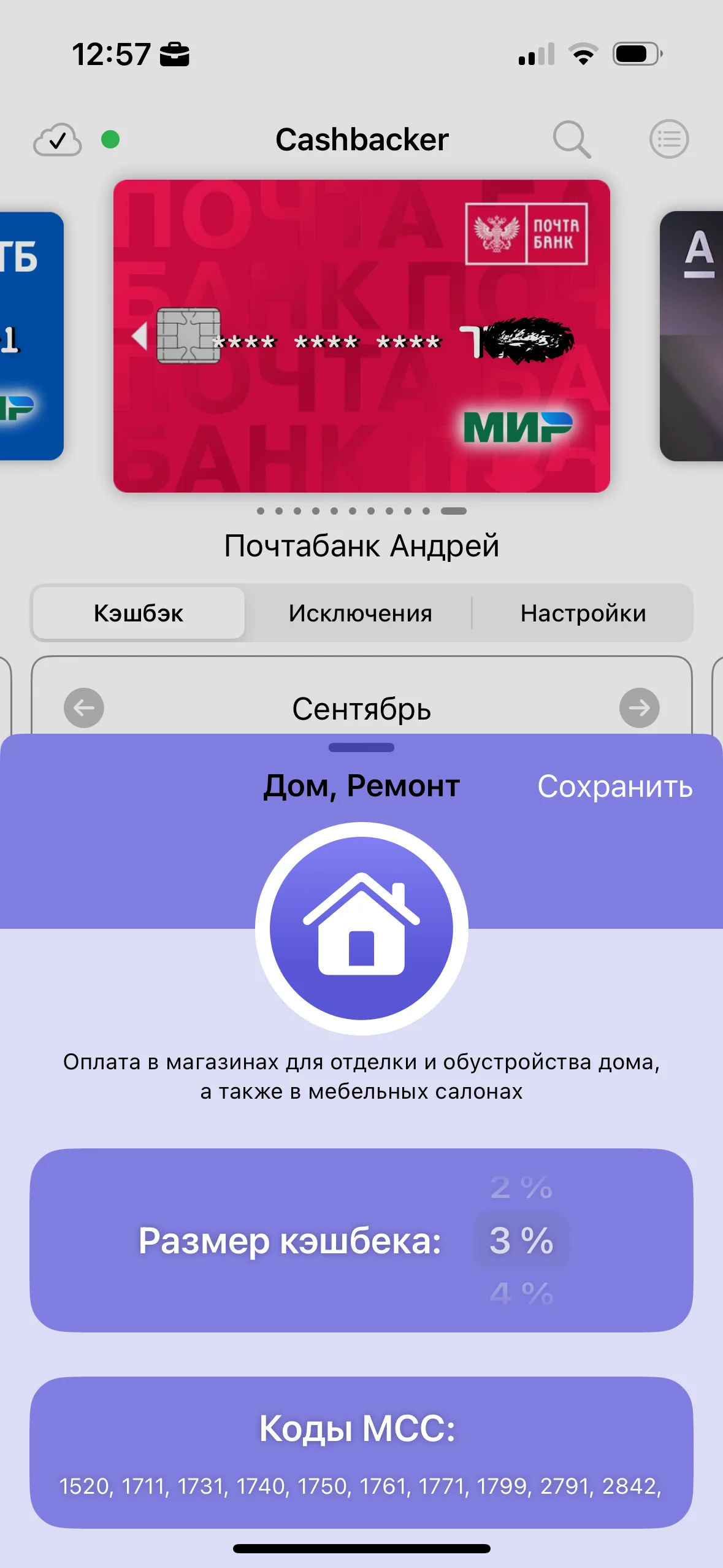Open the Коды MCC card
This screenshot has width=723, height=1568.
pos(361,1451)
